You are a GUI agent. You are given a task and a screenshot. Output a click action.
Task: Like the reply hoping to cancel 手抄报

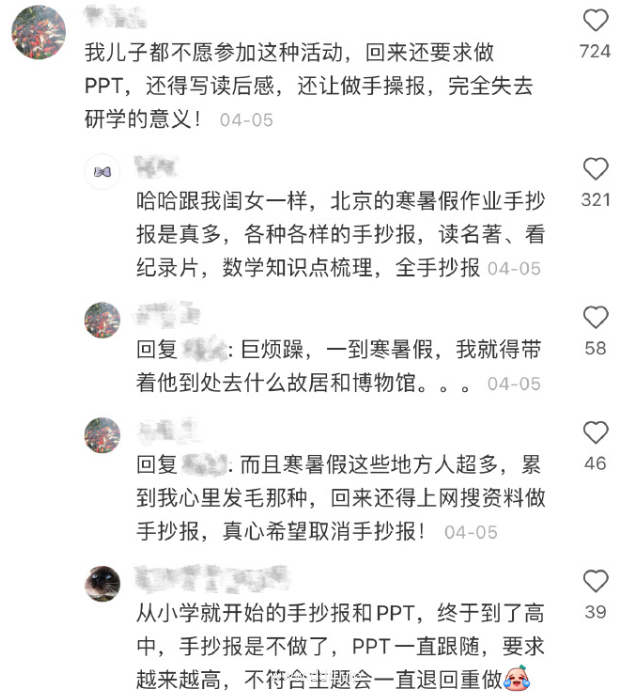tap(595, 433)
